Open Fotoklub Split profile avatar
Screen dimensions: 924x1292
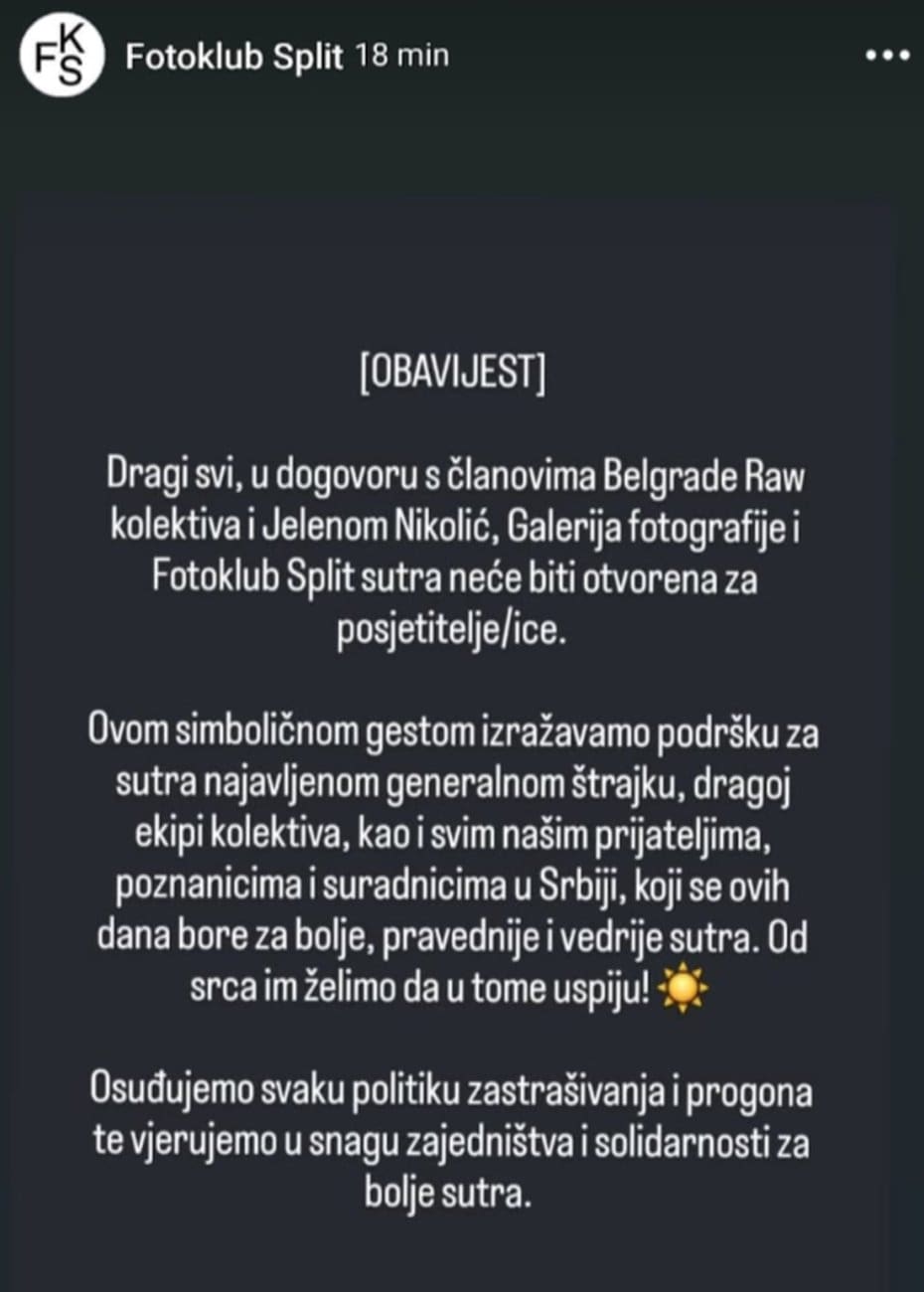60,58
